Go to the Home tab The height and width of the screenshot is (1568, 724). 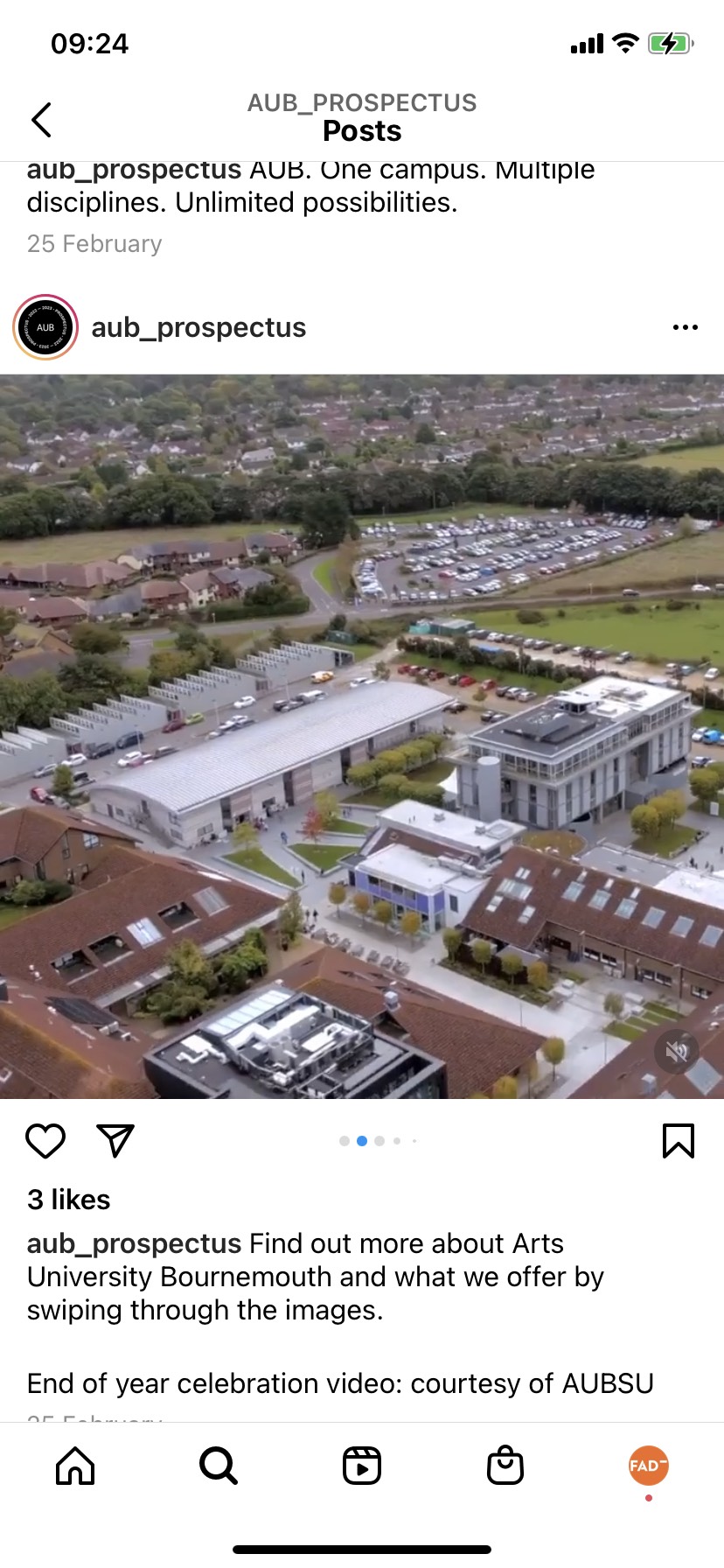coord(75,1466)
